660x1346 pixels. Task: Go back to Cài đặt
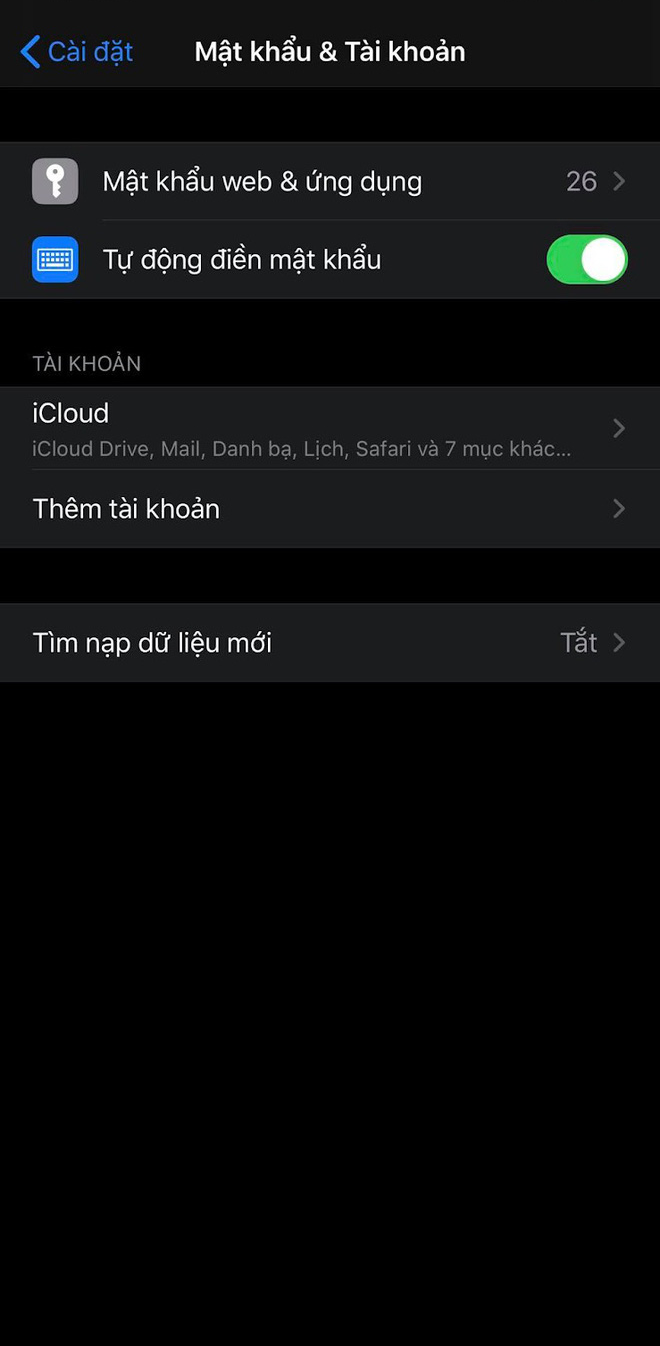(77, 52)
